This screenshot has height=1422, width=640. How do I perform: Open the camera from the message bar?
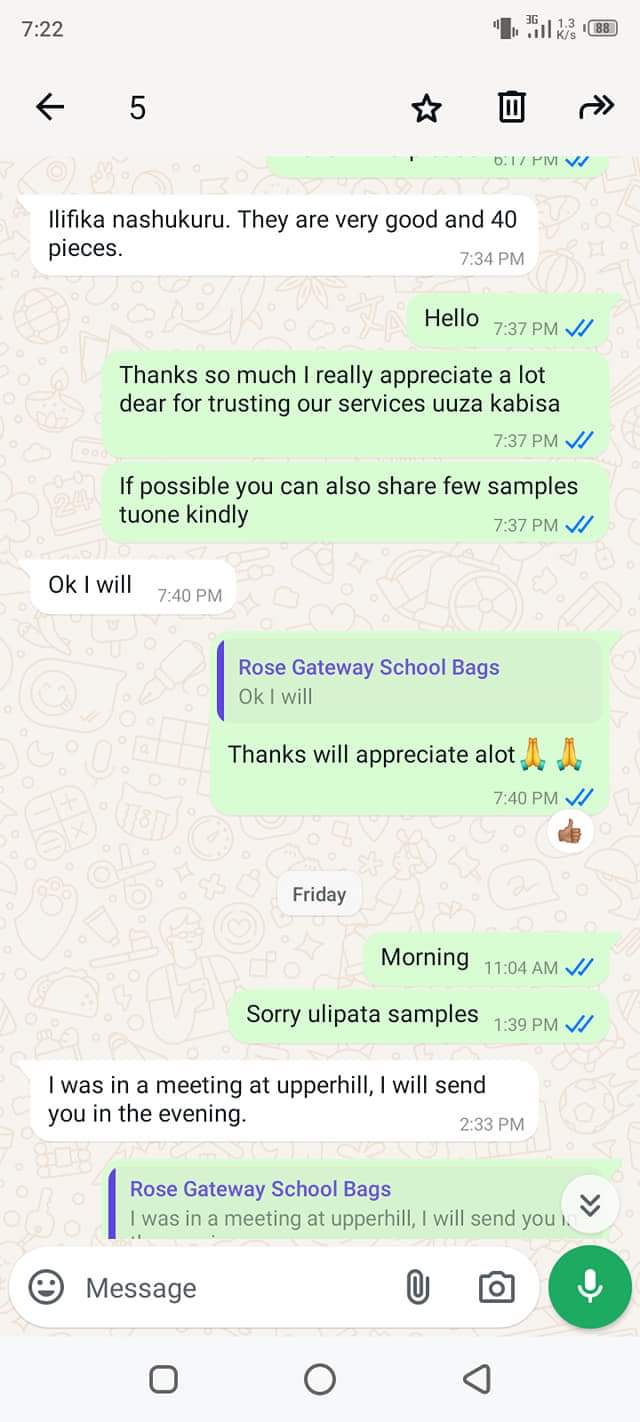pyautogui.click(x=497, y=1288)
